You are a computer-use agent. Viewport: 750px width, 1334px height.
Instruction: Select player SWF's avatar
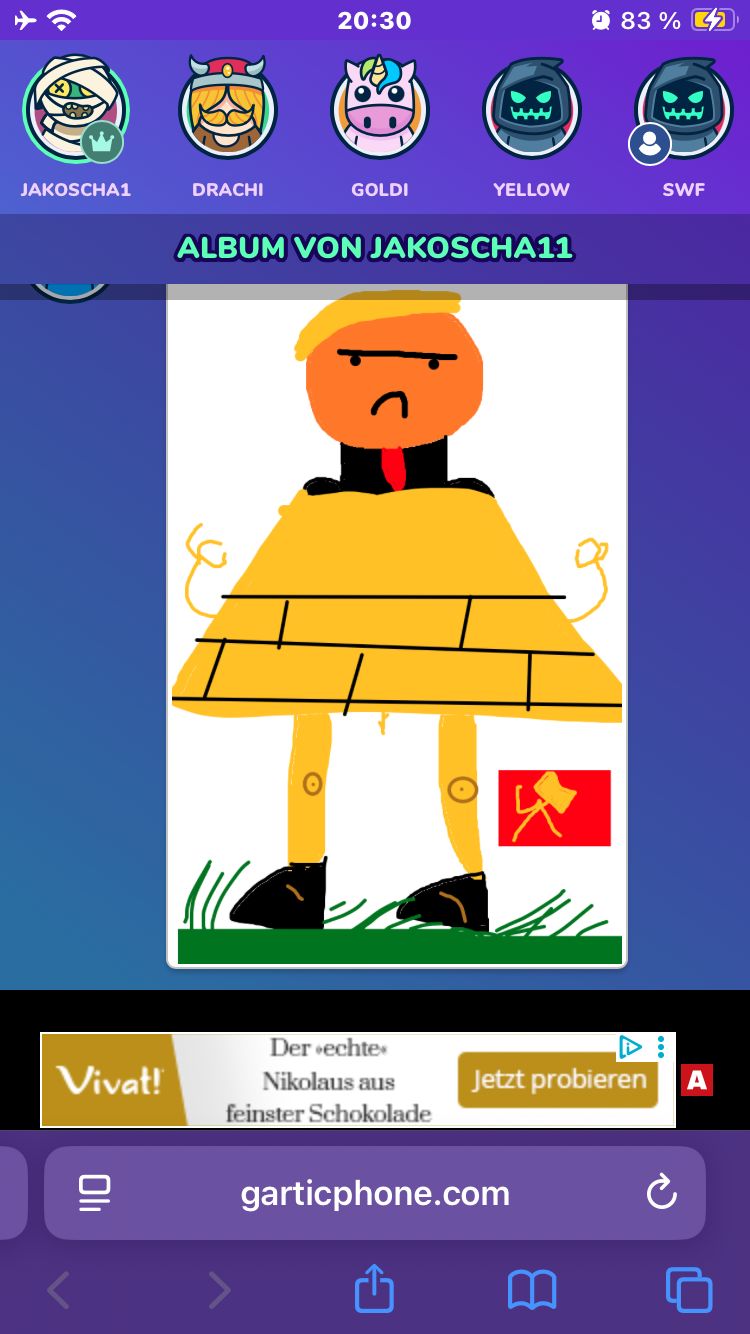pos(684,108)
